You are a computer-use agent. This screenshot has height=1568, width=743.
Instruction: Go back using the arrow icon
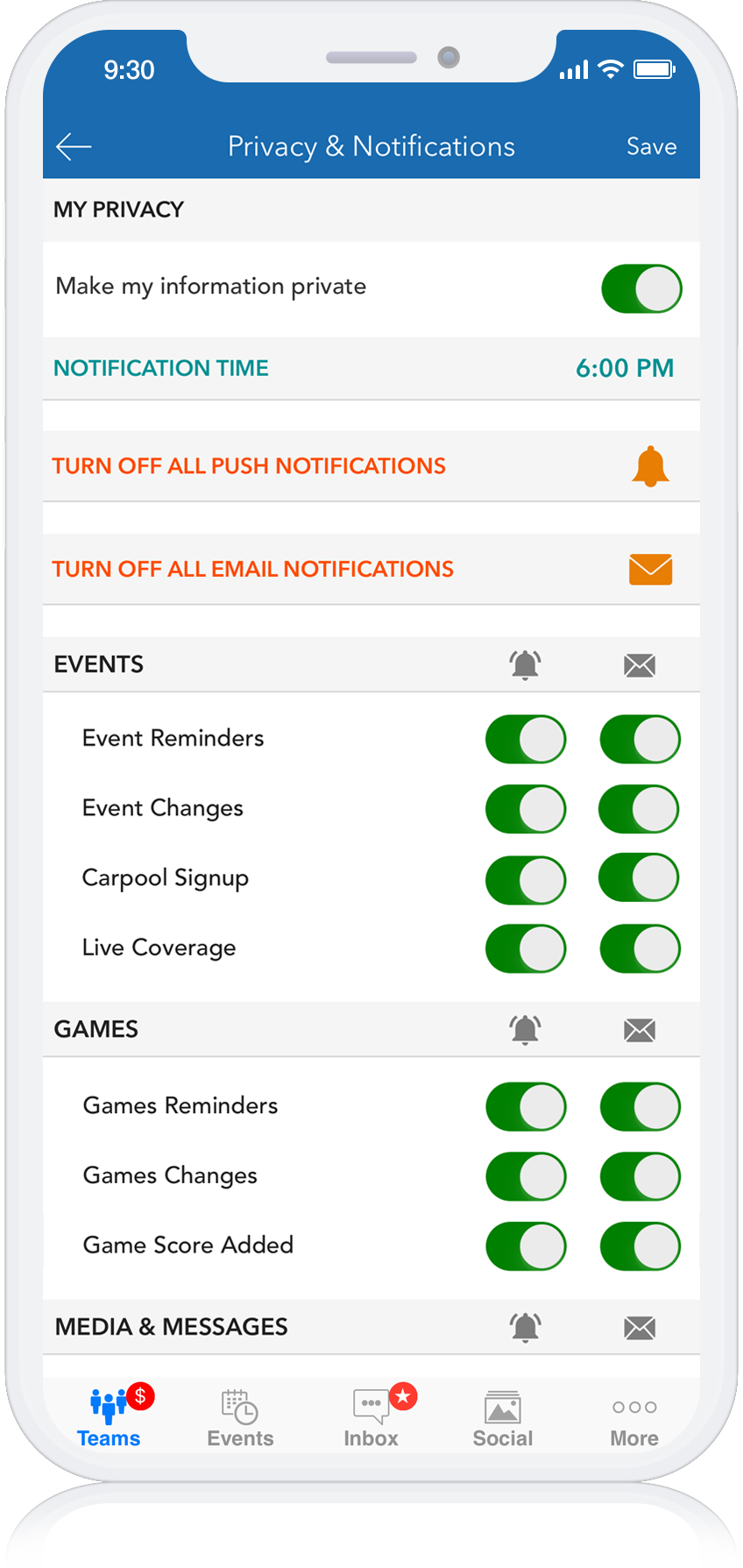pos(74,146)
